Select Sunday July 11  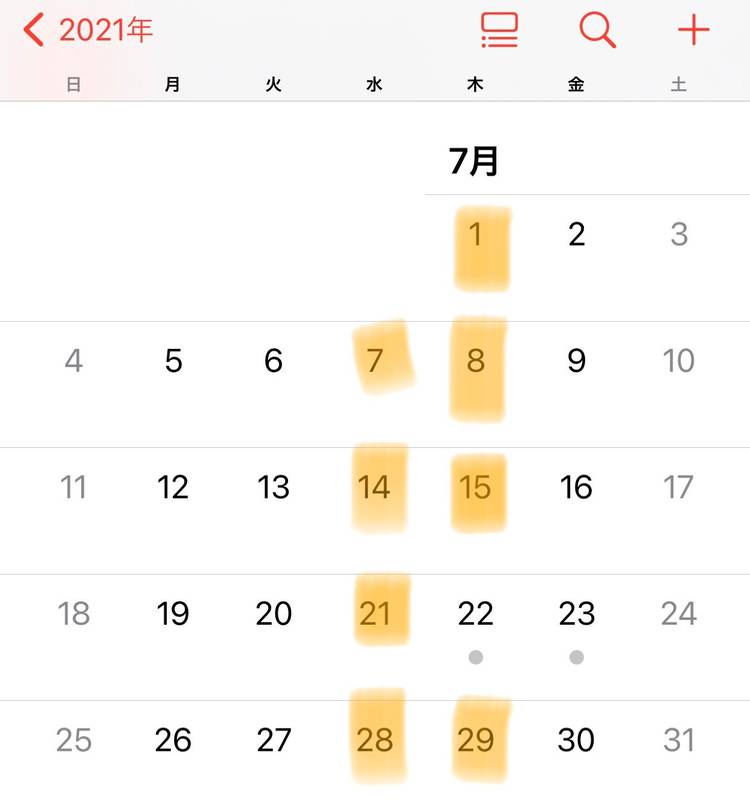point(73,487)
